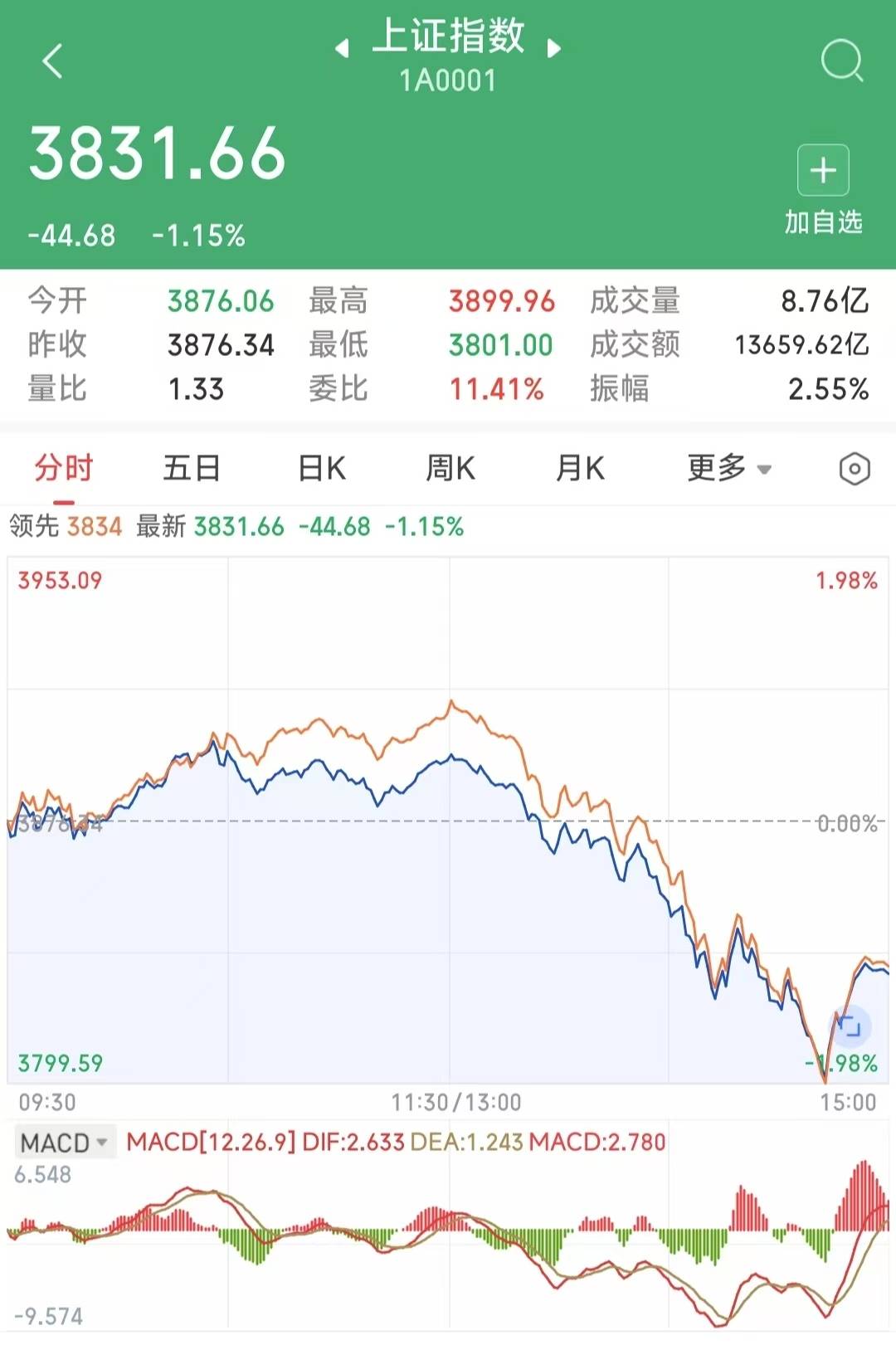Switch to next index via arrow right of 上证指数
Screen dimensions: 896x1345
click(554, 47)
